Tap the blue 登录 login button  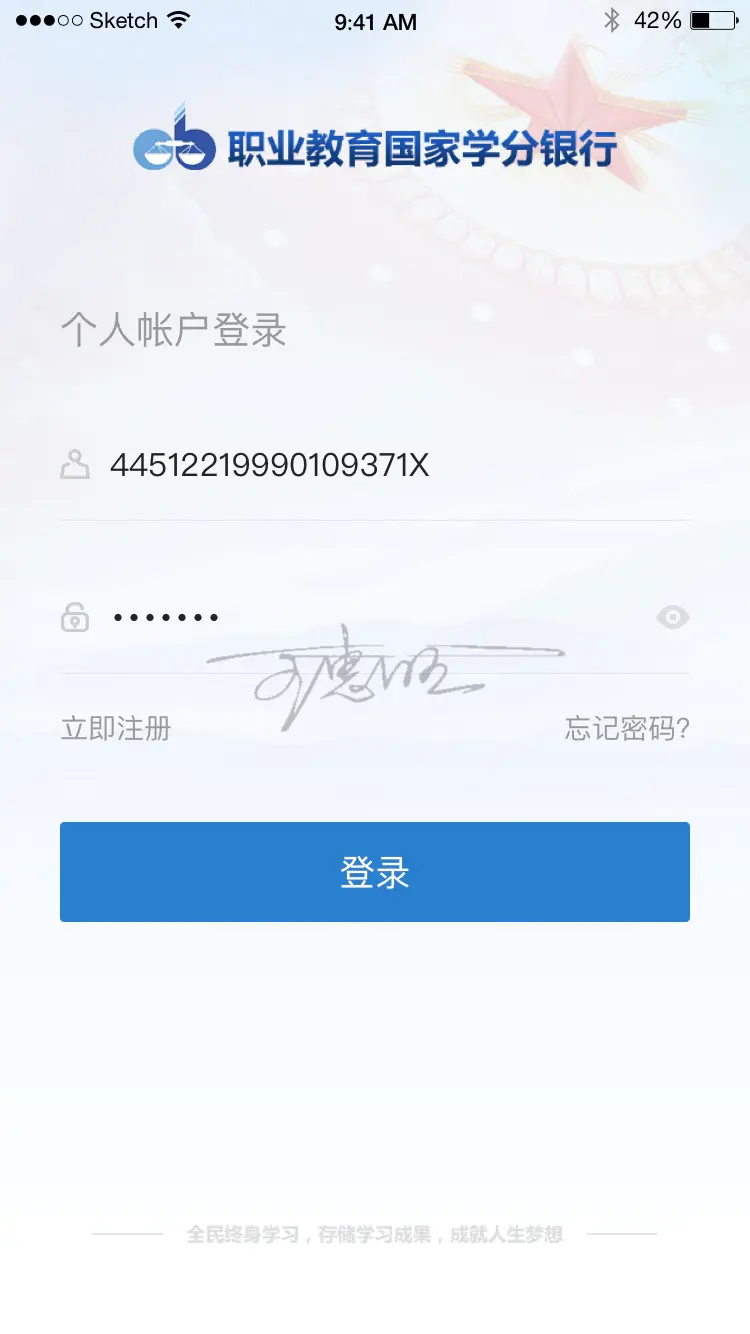(x=375, y=872)
